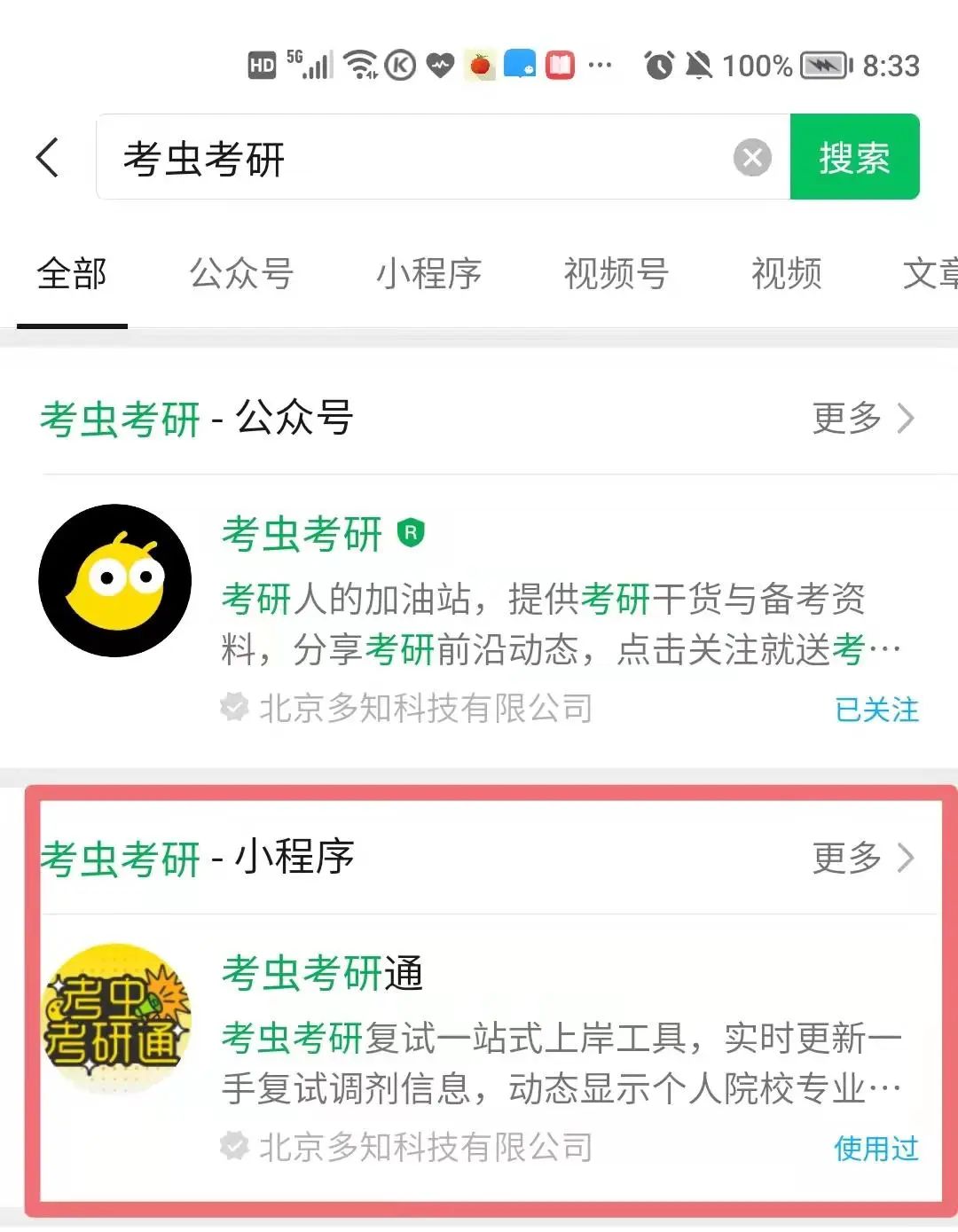
Task: Switch to the 视频 tab
Action: 786,274
